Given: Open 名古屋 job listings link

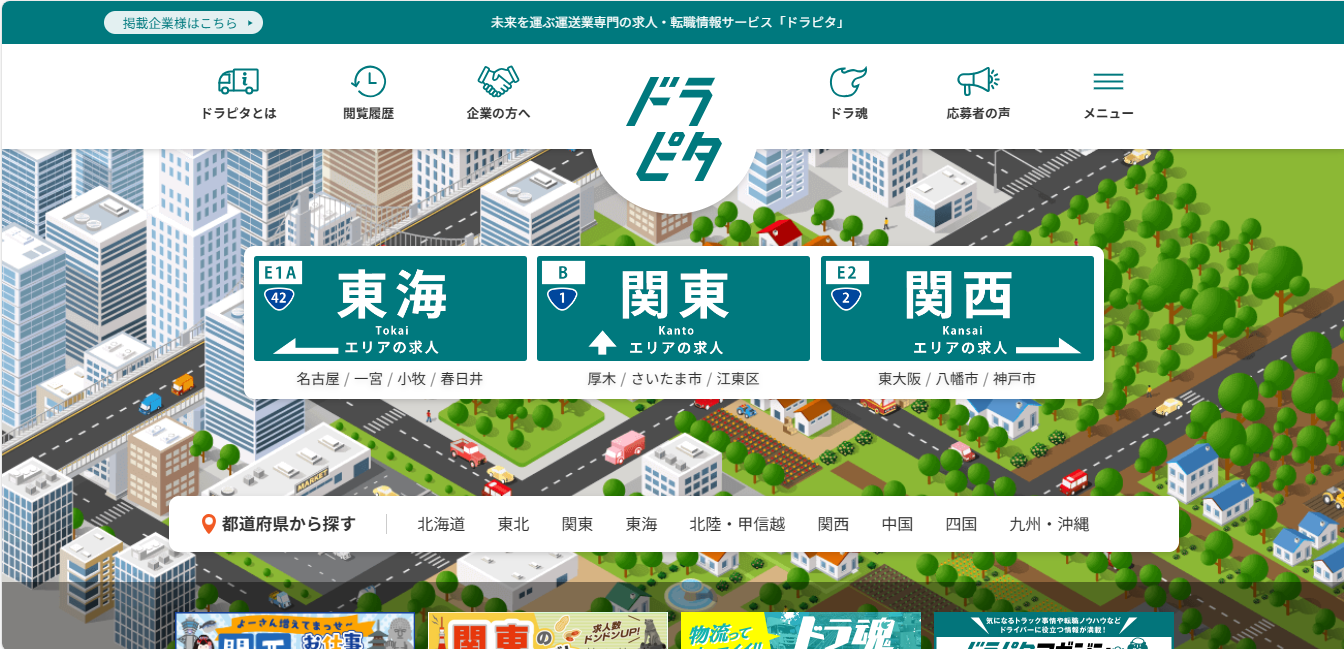Looking at the screenshot, I should [x=317, y=379].
